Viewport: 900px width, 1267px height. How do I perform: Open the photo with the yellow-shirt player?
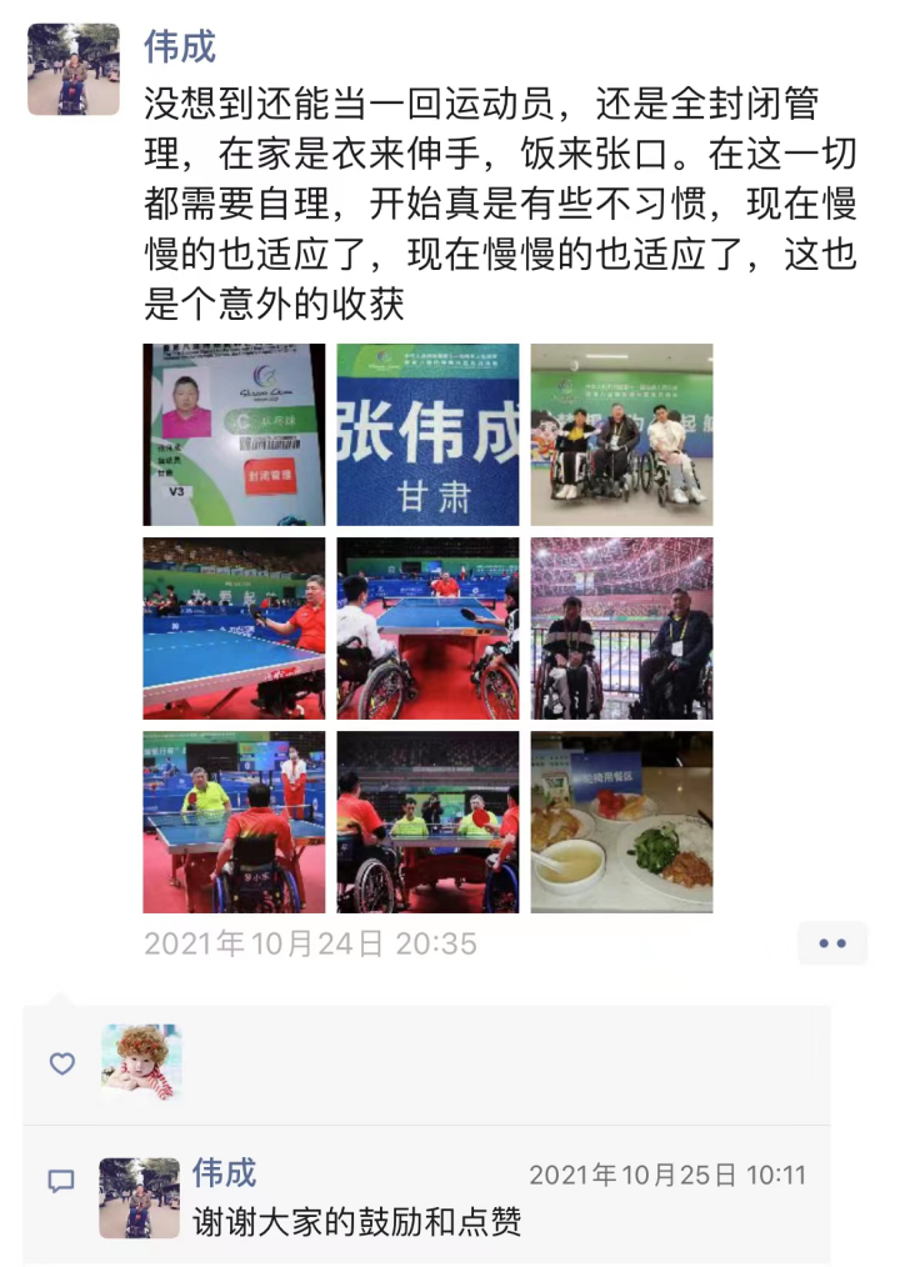click(234, 822)
